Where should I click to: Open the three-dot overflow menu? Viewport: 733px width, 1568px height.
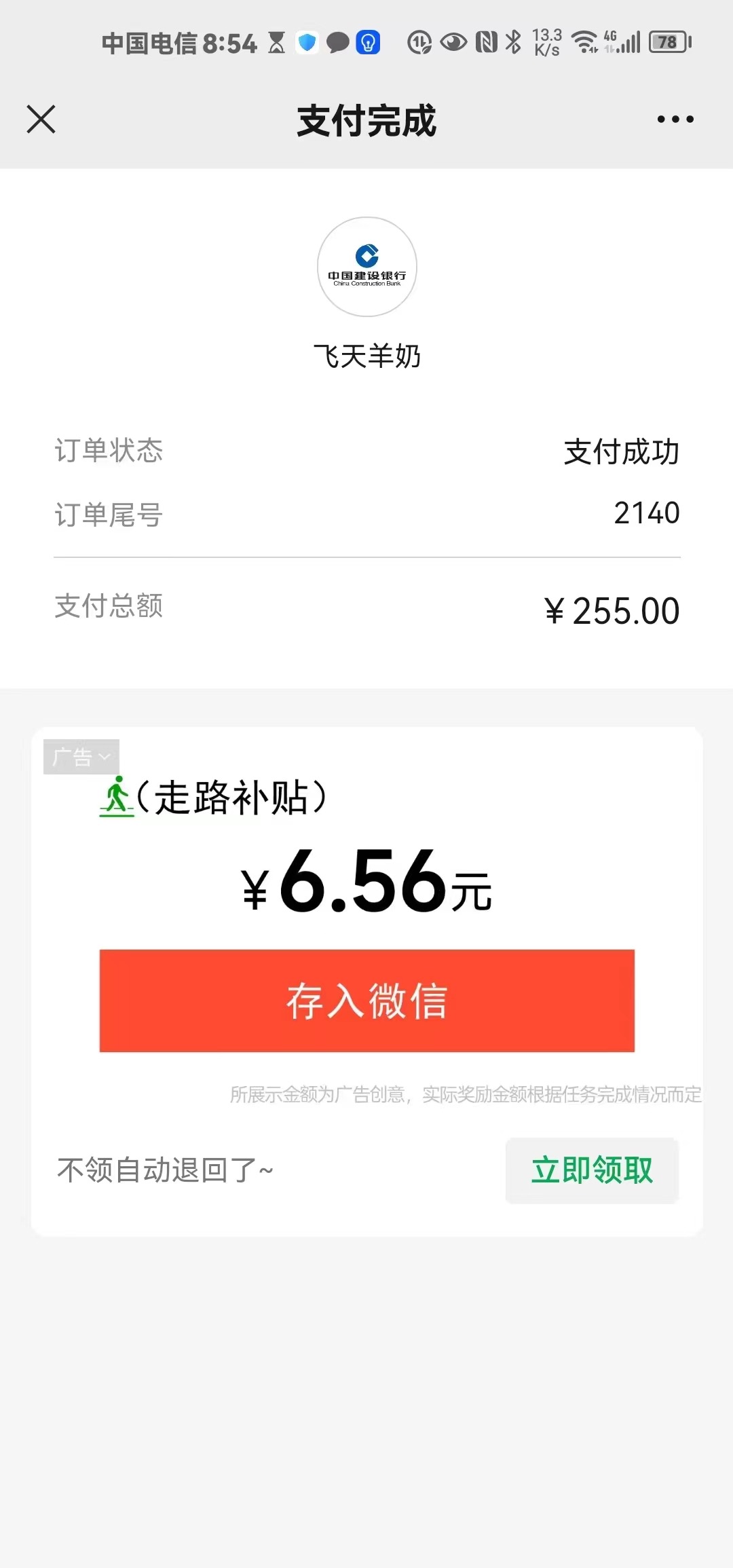coord(675,119)
